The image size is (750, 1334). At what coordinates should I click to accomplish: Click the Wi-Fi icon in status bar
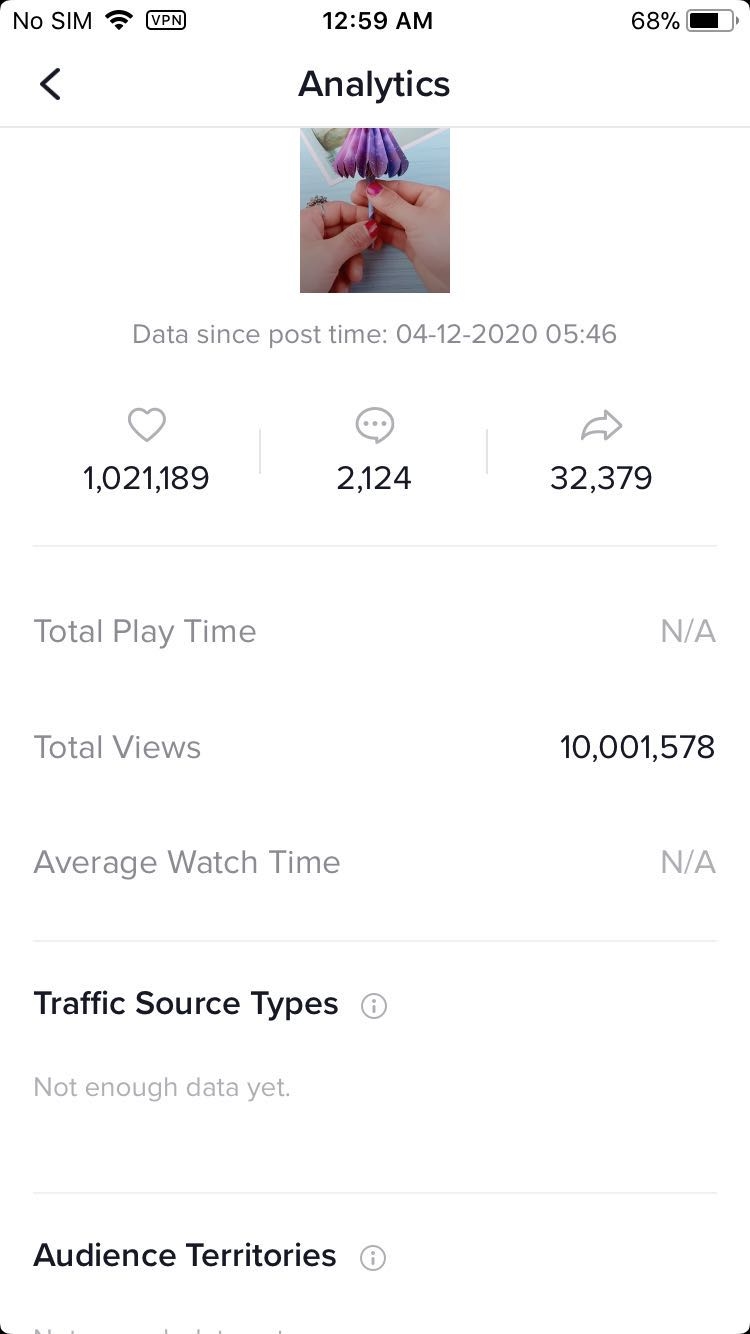[120, 18]
